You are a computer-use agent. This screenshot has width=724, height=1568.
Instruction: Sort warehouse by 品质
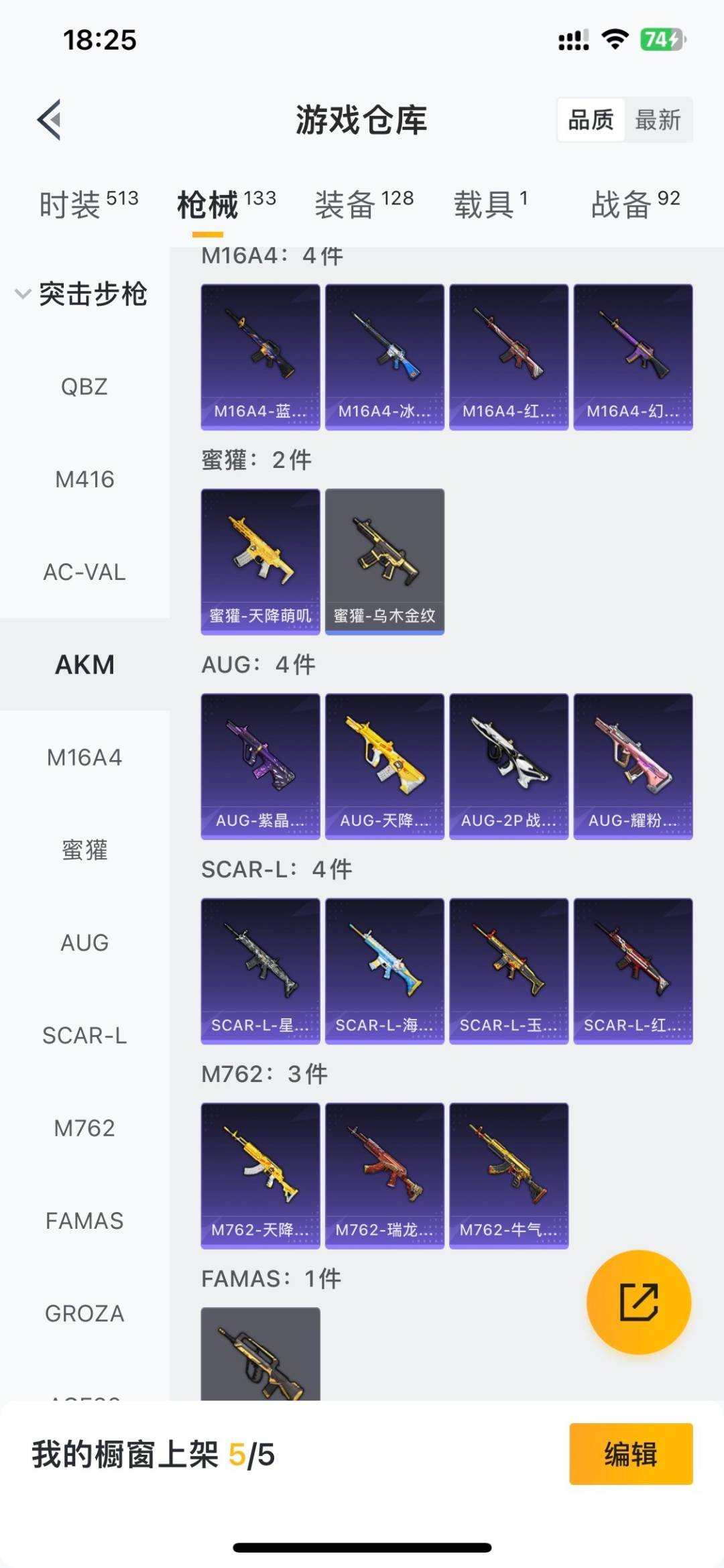click(591, 120)
